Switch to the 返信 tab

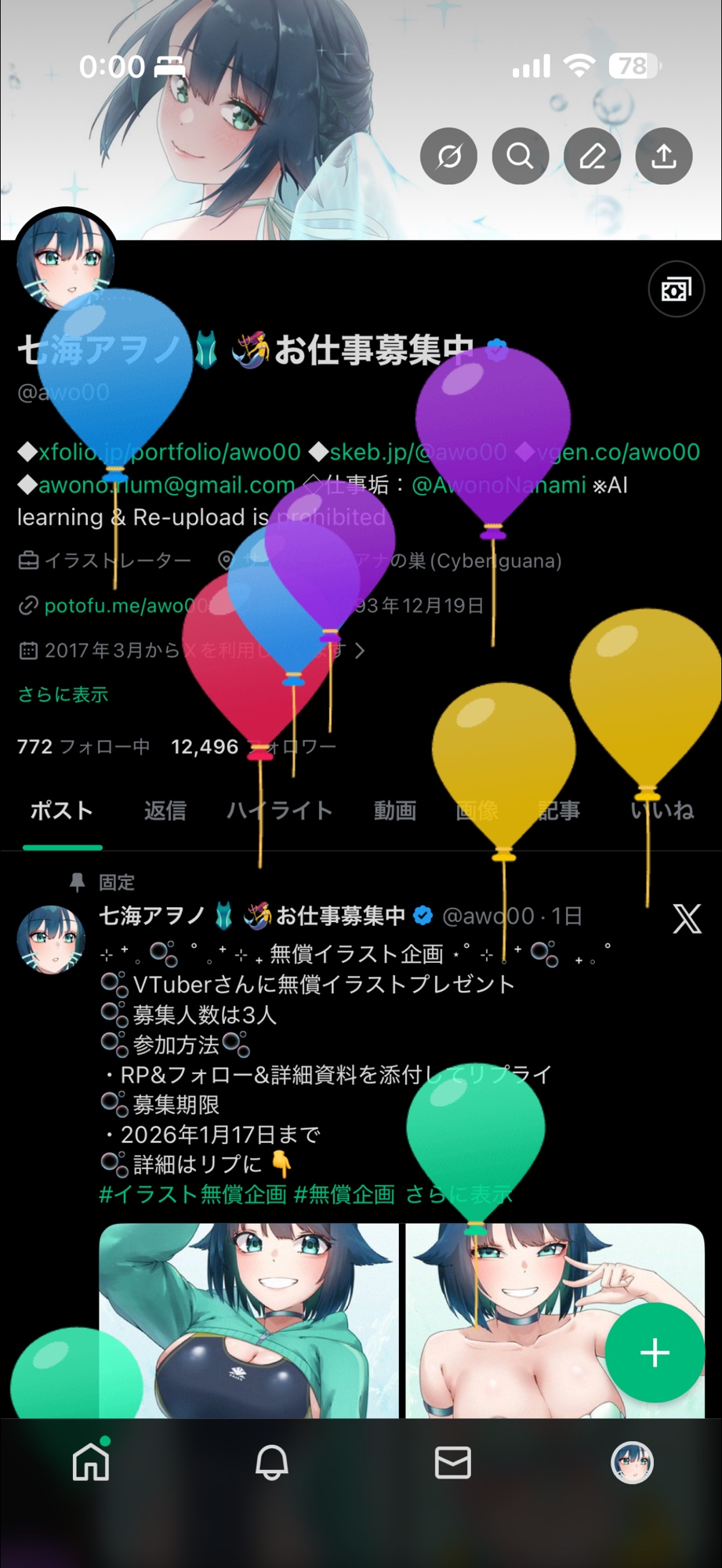[x=165, y=811]
